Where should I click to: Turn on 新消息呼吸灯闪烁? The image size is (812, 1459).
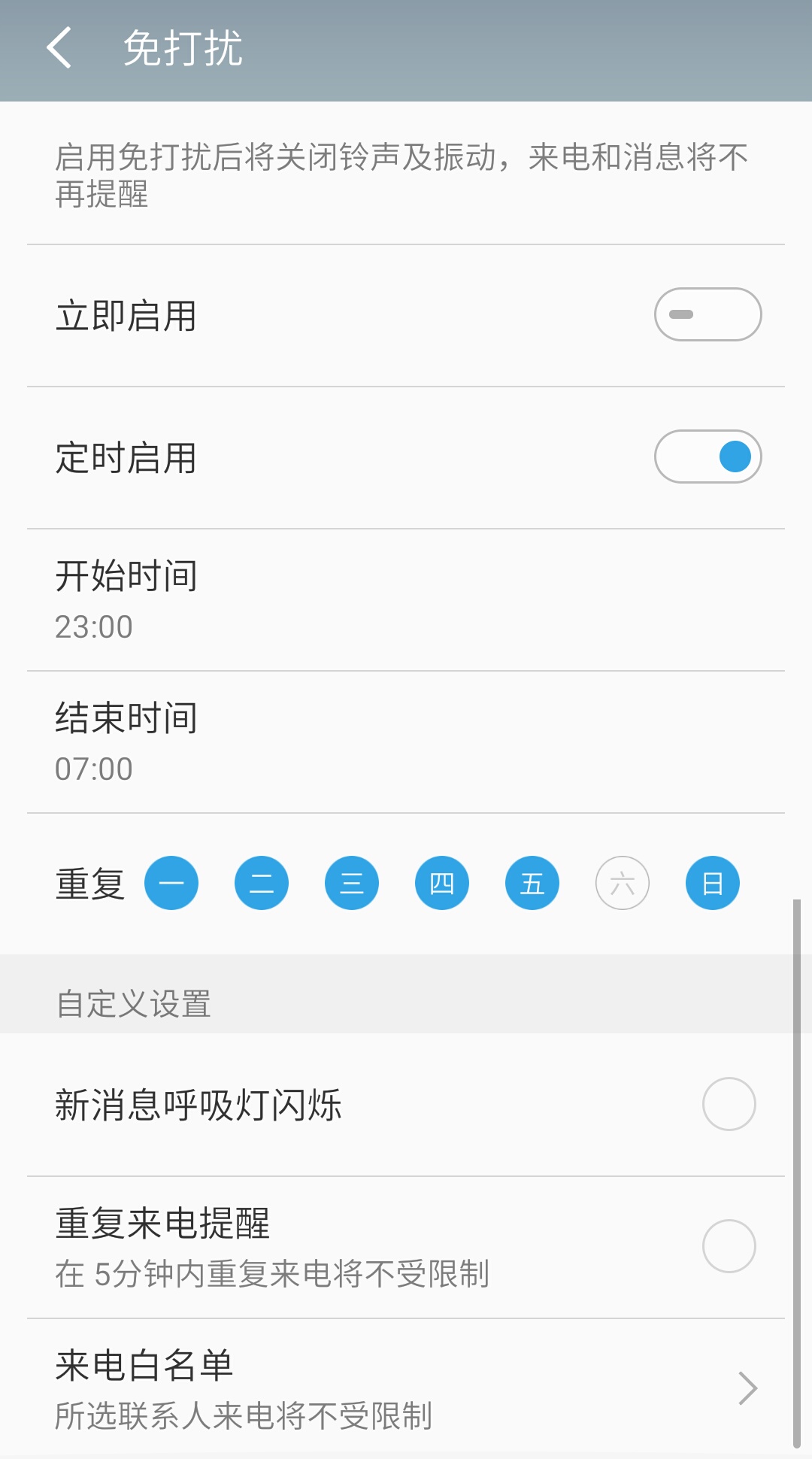728,1103
